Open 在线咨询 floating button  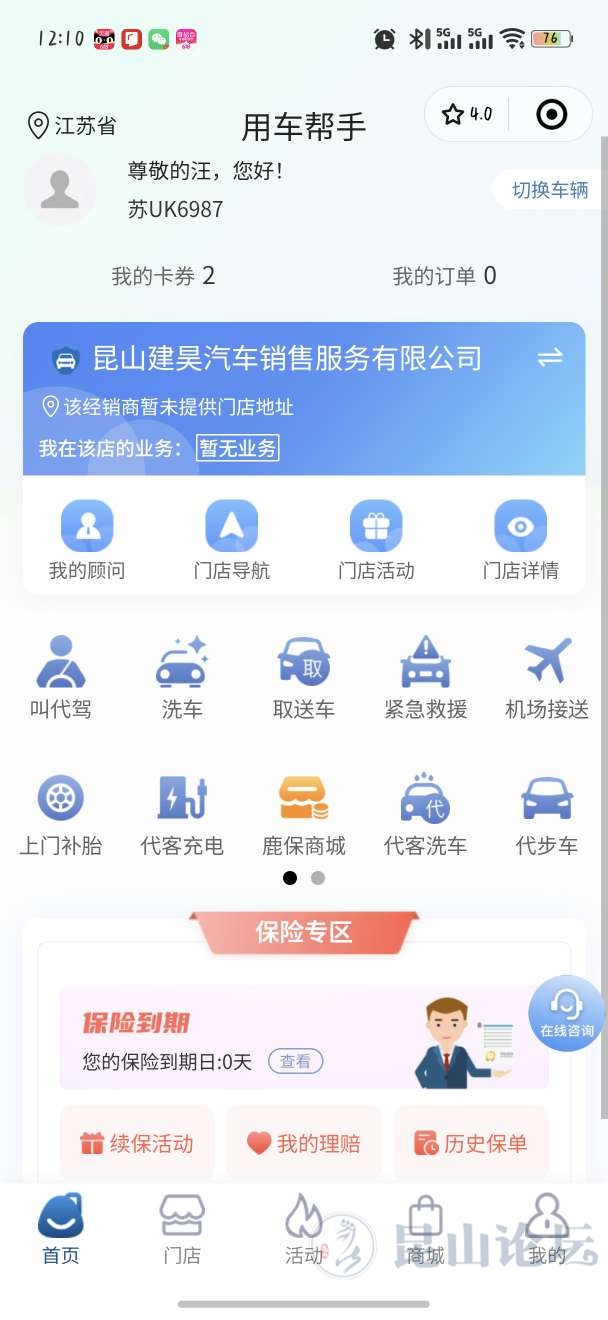coord(567,1012)
